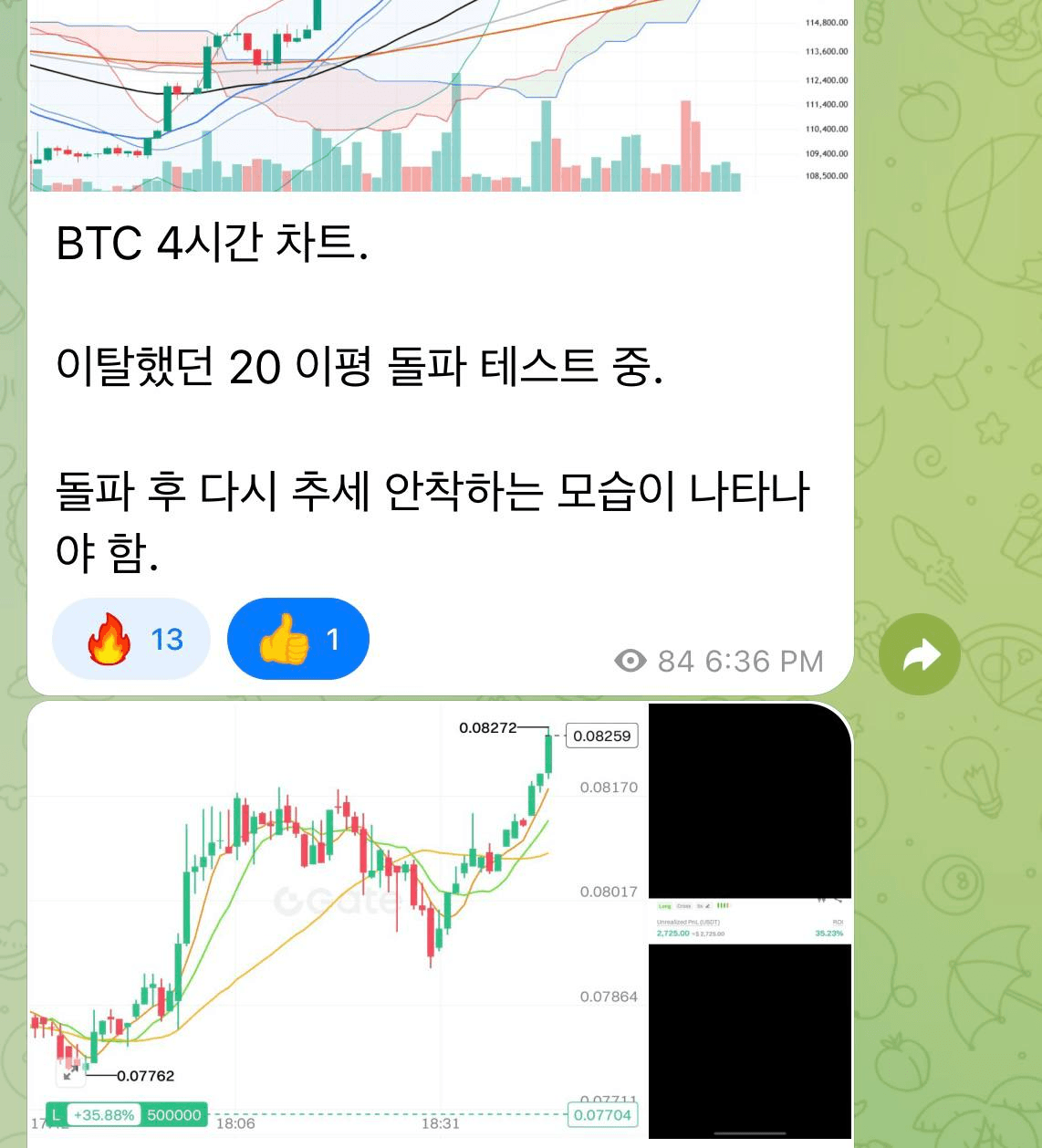
Task: Open the unrealized PnL screenshot image
Action: click(750, 921)
